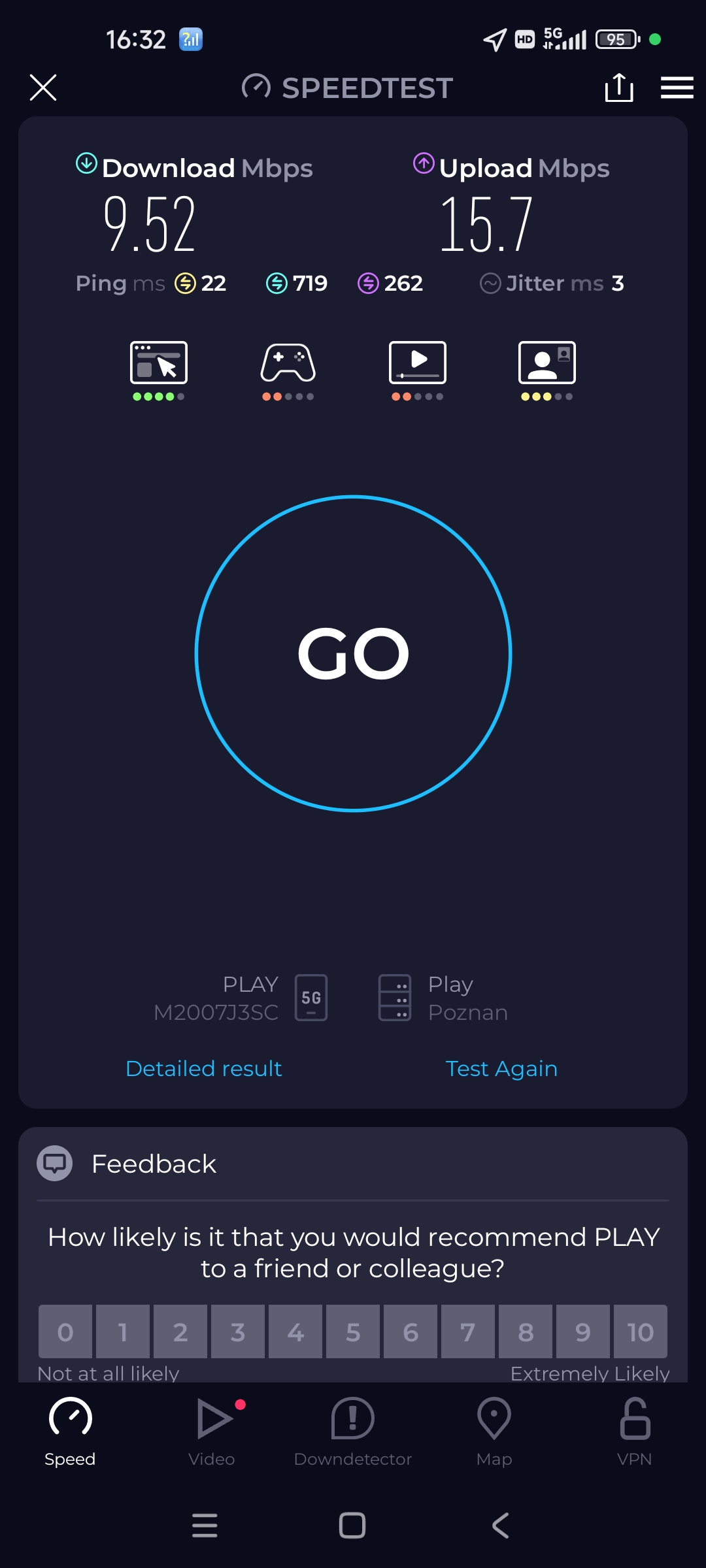This screenshot has width=706, height=1568.
Task: Switch to the Video tab
Action: [x=212, y=1431]
